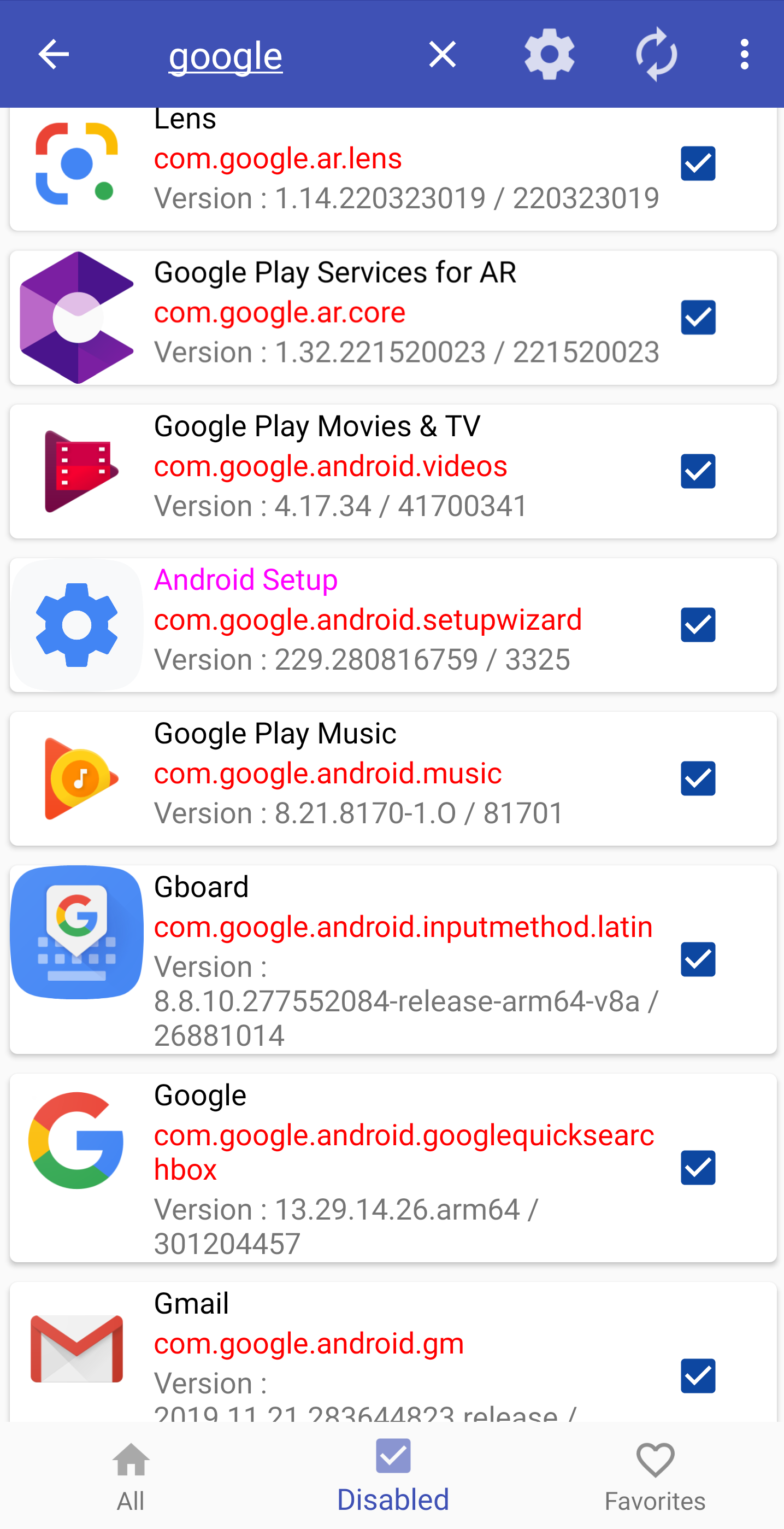Open the Gboard app entry
Screen dimensions: 784x1529
tap(393, 960)
